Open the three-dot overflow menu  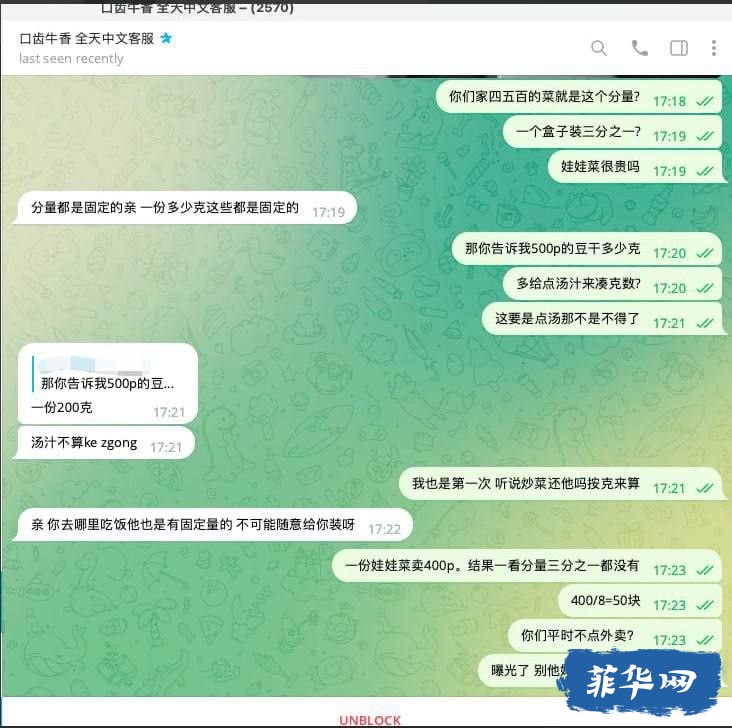click(x=713, y=48)
